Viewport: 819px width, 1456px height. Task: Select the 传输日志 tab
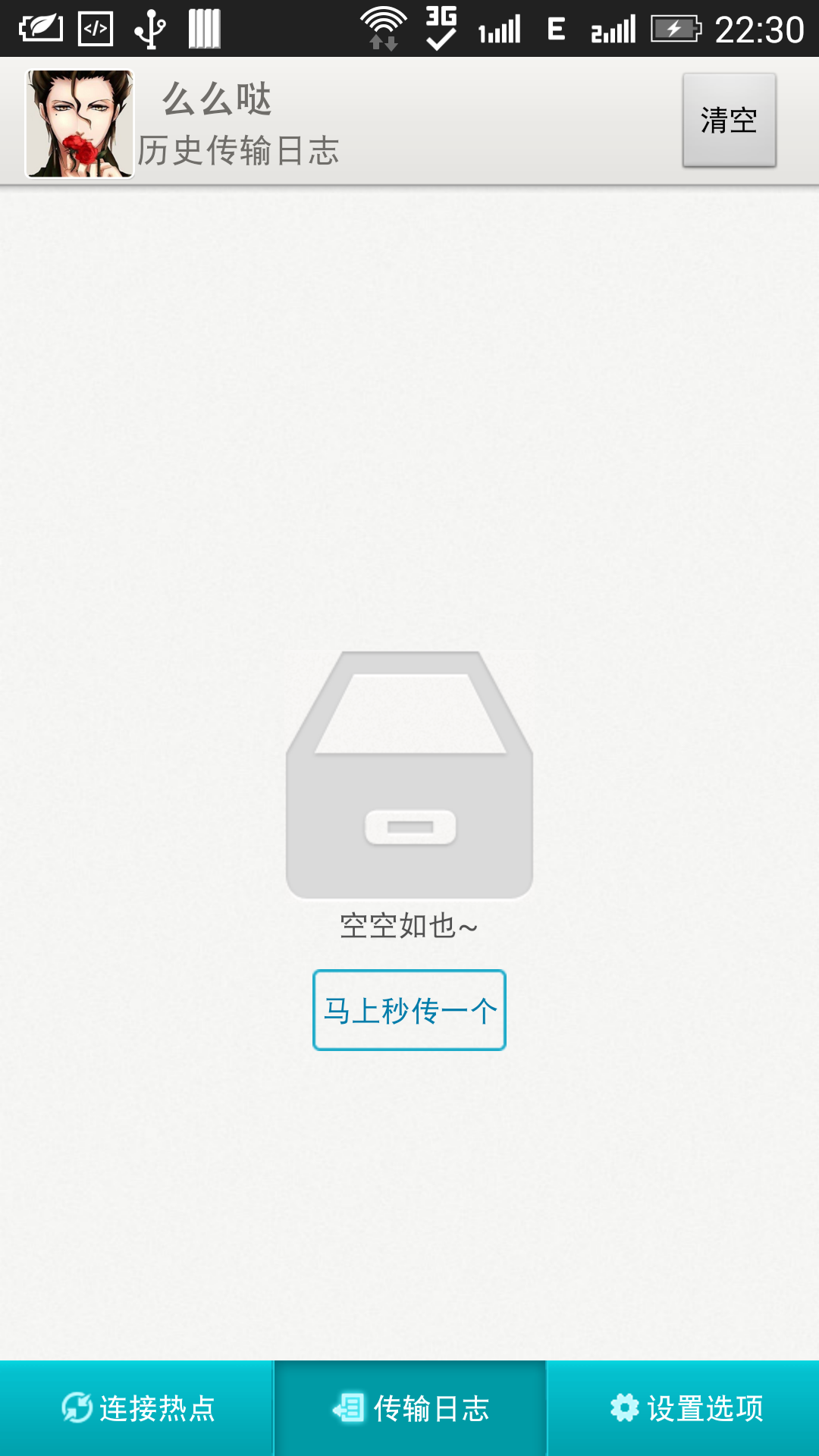point(410,1408)
